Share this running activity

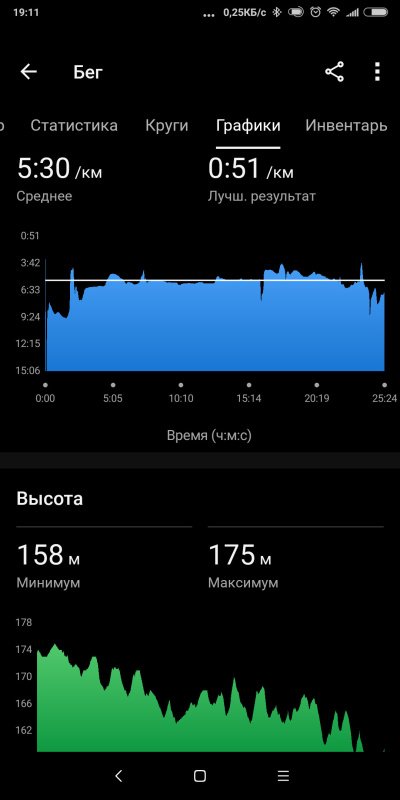[x=334, y=72]
